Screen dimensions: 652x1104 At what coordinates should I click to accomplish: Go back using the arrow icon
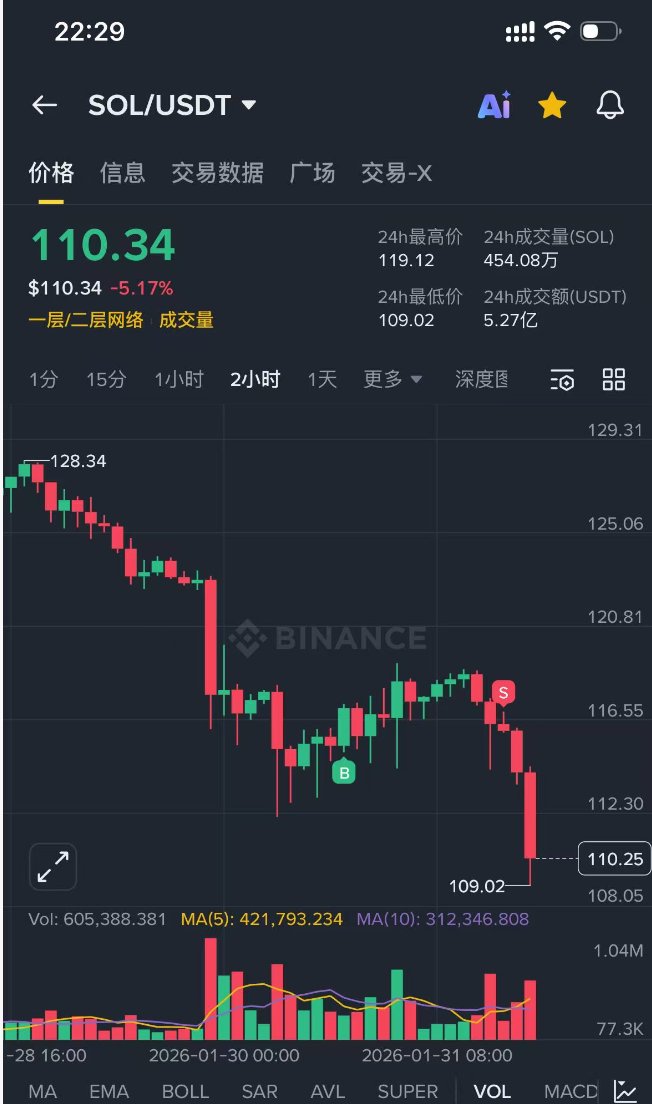[44, 105]
